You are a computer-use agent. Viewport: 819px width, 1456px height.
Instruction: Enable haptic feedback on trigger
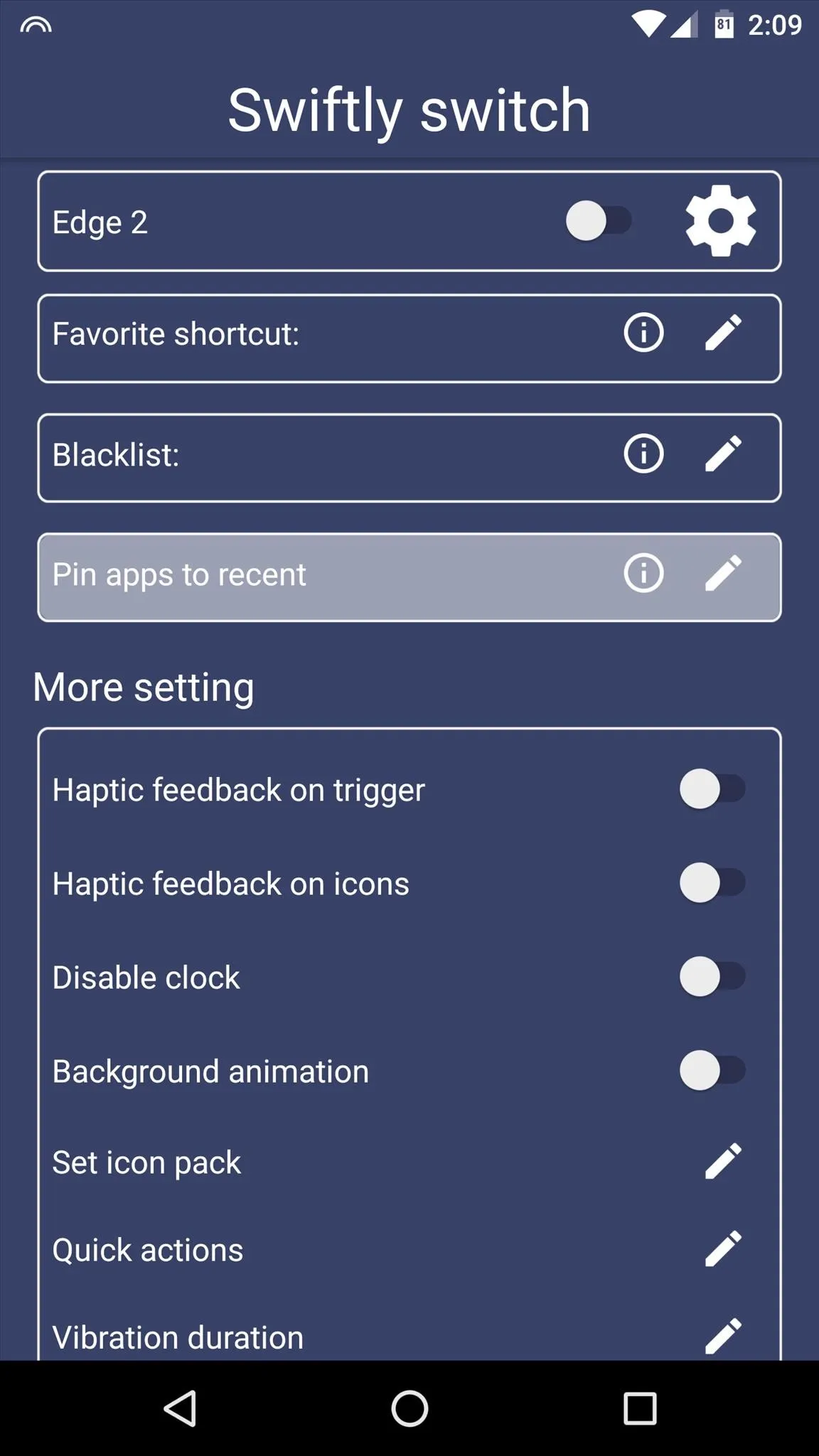tap(712, 789)
